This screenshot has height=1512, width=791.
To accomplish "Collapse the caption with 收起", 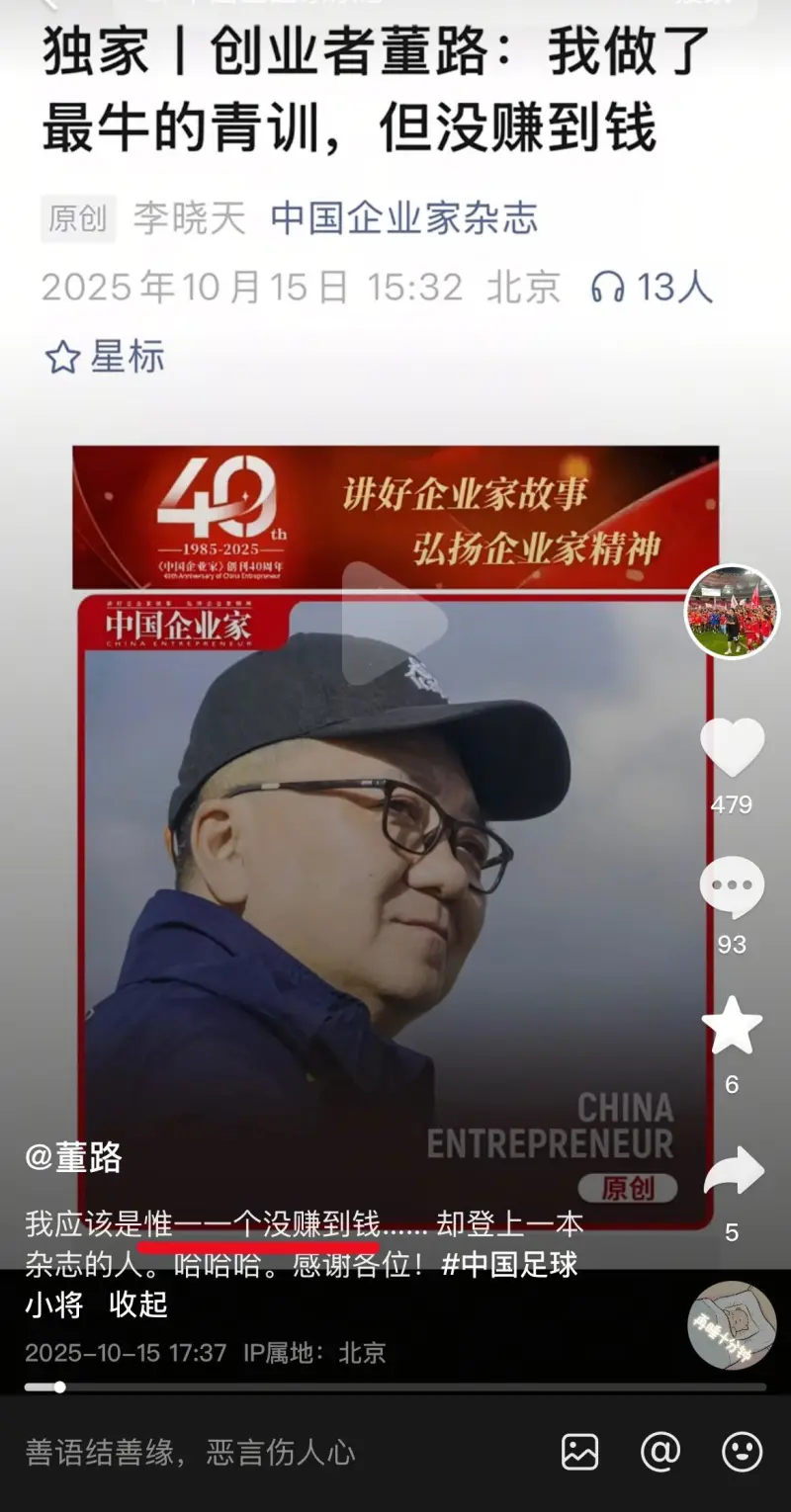I will pyautogui.click(x=138, y=1304).
